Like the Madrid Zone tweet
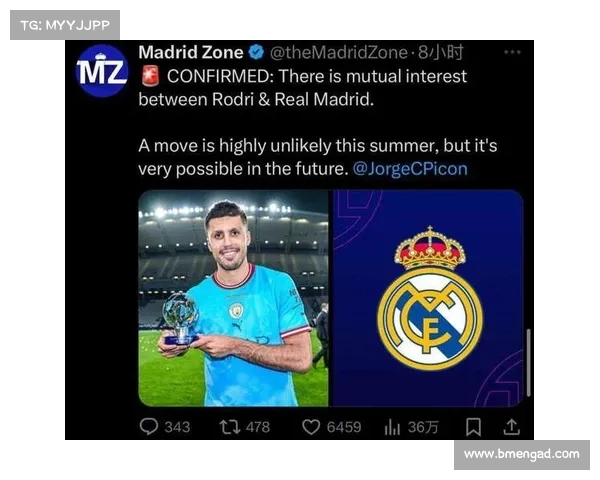This screenshot has width=600, height=480. pos(312,426)
